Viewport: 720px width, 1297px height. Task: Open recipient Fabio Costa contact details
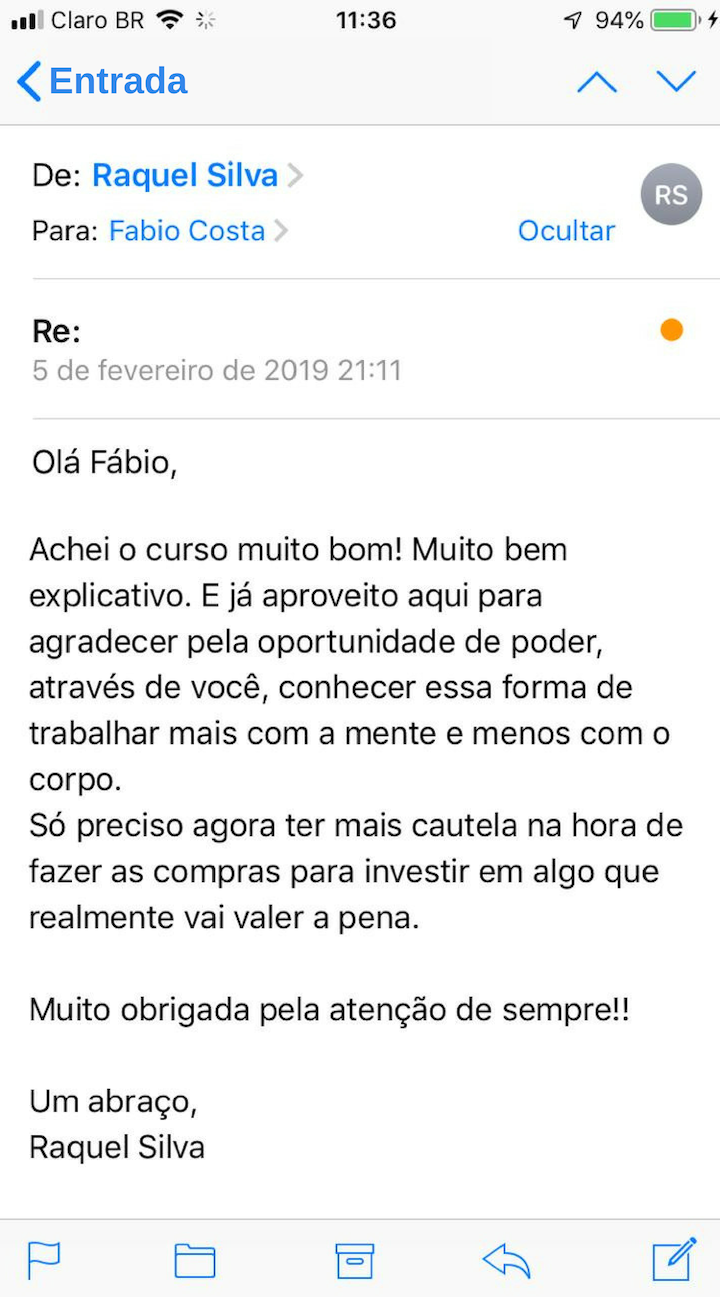click(x=187, y=231)
